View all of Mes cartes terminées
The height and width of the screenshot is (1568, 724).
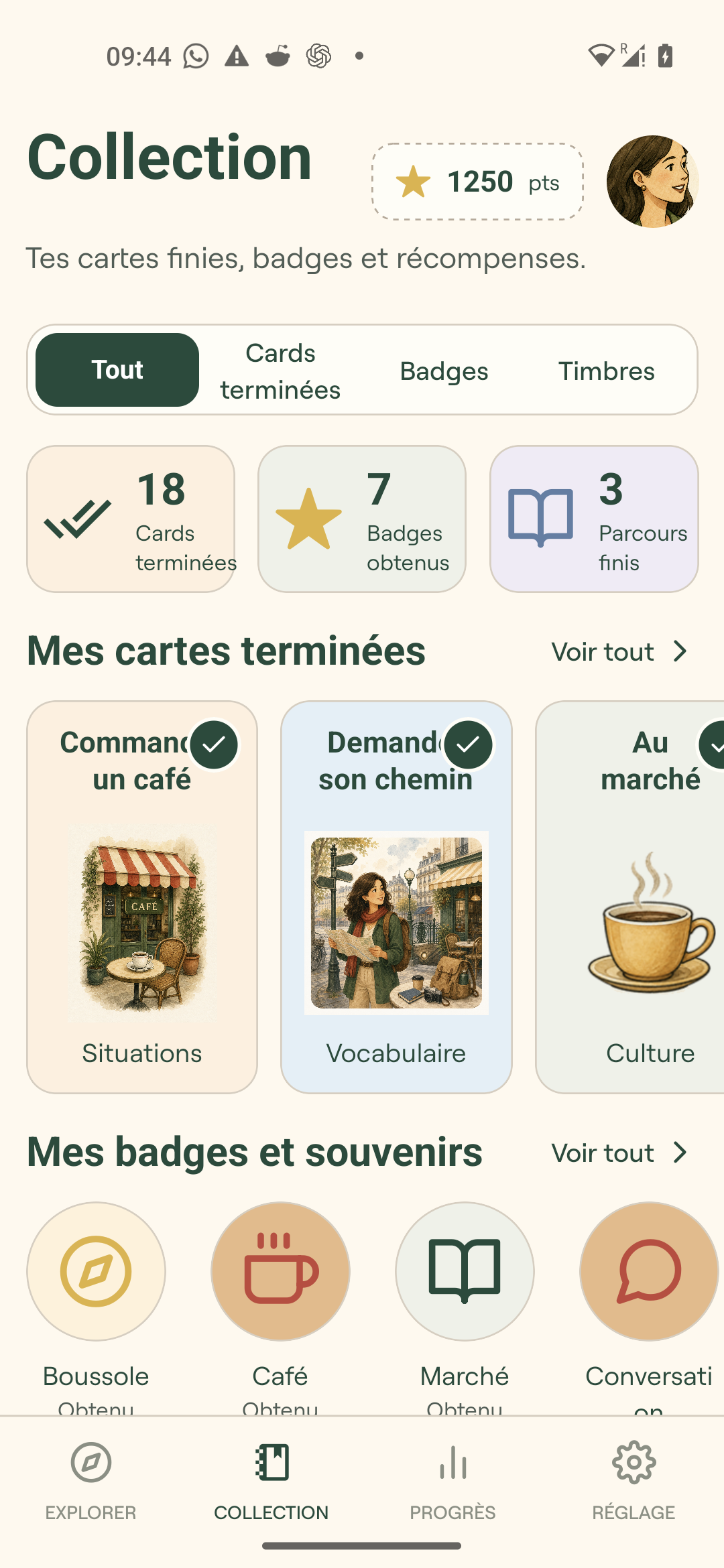click(x=621, y=651)
